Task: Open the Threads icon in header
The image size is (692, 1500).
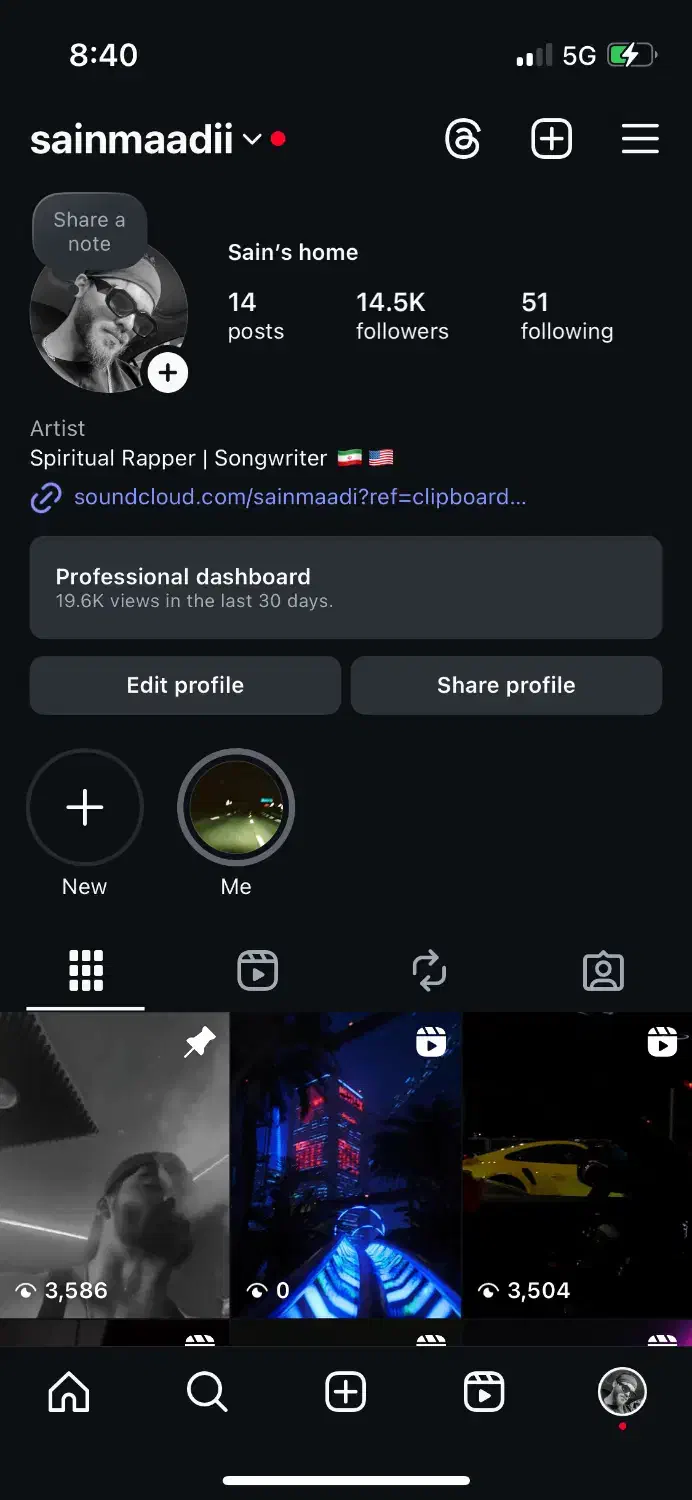Action: tap(462, 139)
